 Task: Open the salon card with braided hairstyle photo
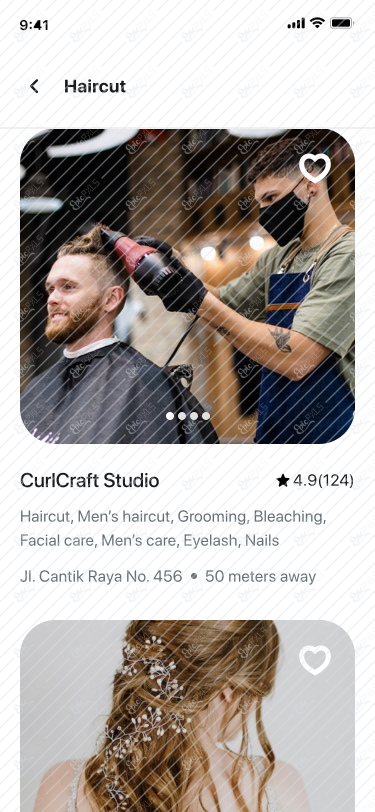click(188, 716)
